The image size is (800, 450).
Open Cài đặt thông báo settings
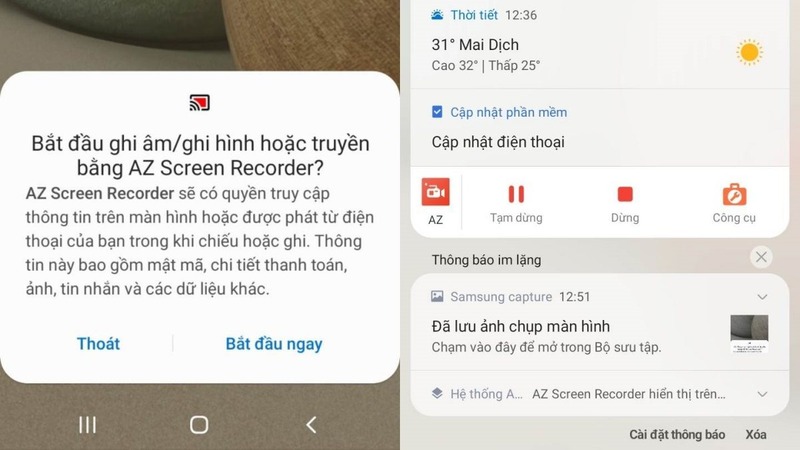(x=677, y=434)
